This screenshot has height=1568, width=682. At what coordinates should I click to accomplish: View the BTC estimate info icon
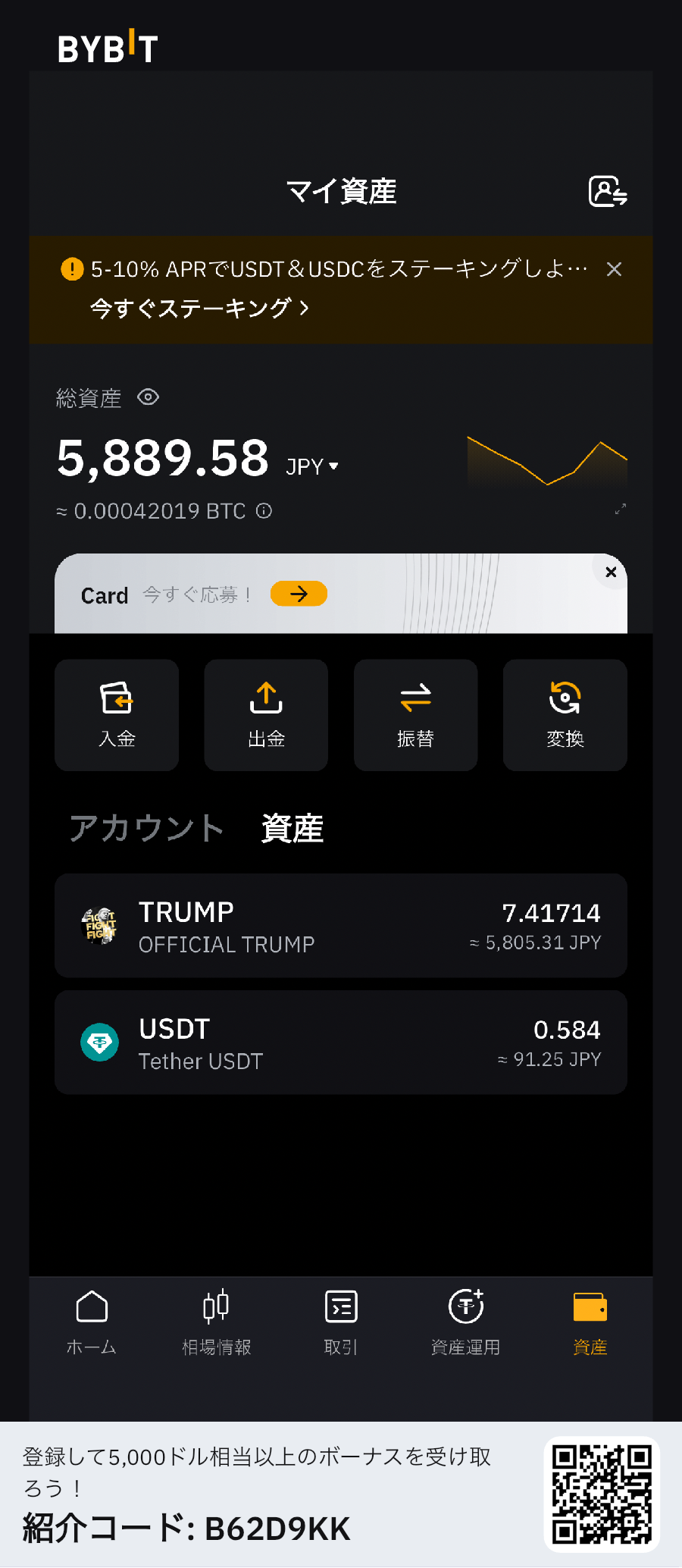click(264, 511)
